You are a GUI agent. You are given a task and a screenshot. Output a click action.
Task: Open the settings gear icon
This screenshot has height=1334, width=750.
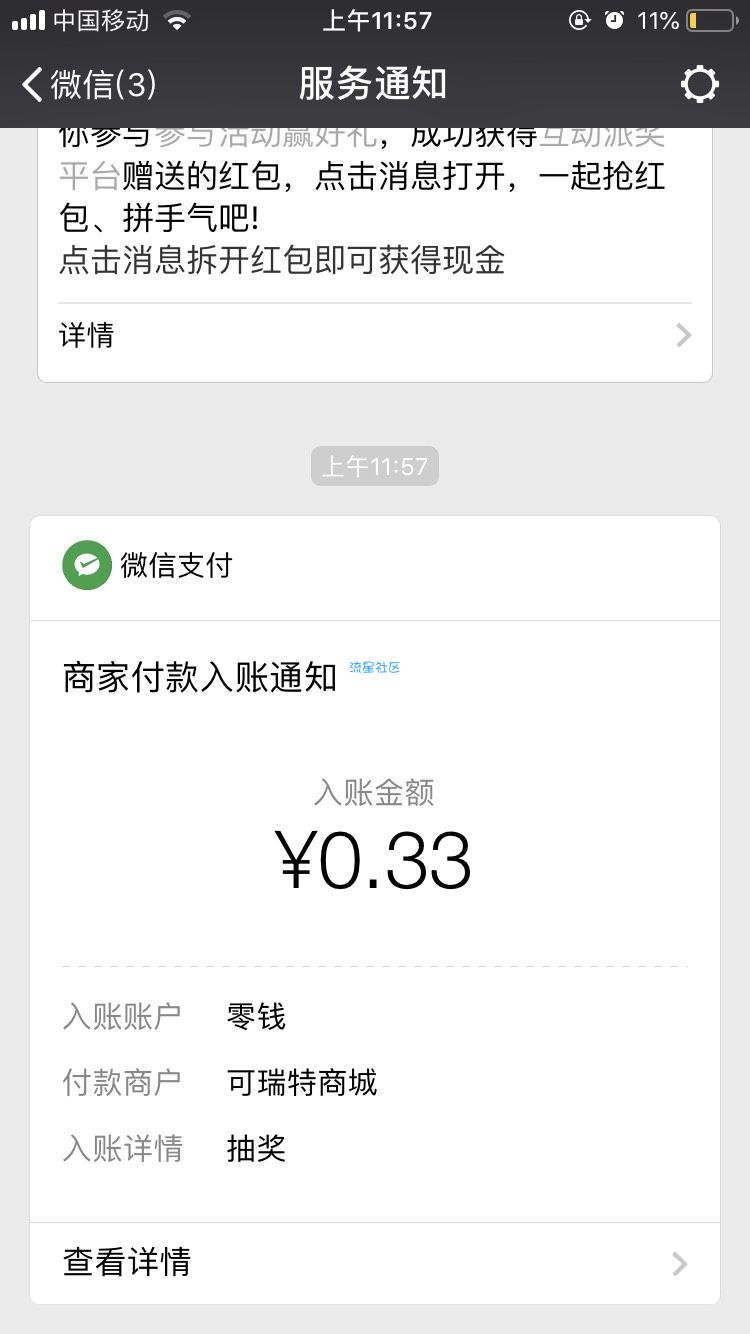(x=699, y=85)
